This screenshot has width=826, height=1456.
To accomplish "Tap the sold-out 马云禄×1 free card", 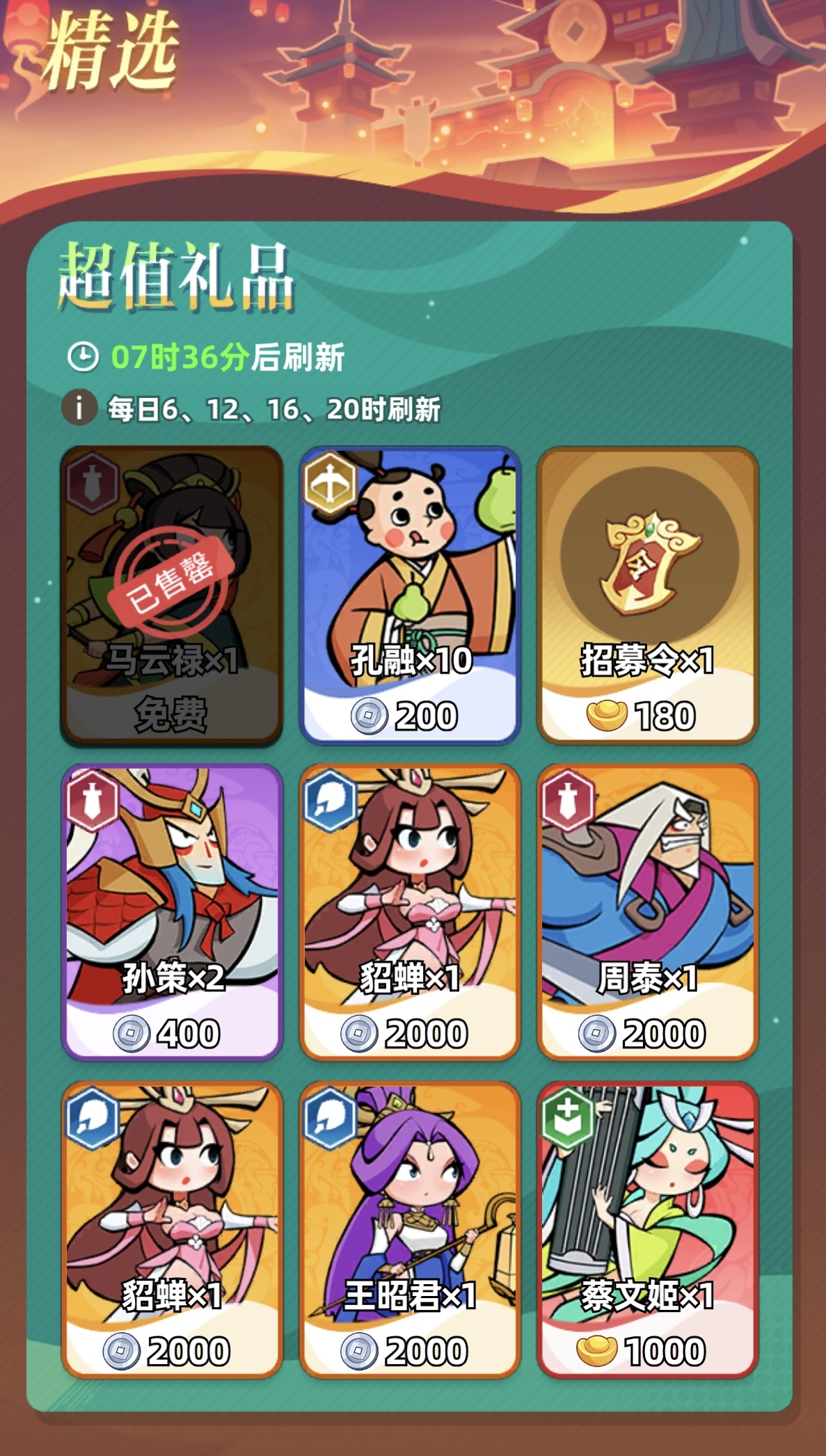I will point(172,595).
